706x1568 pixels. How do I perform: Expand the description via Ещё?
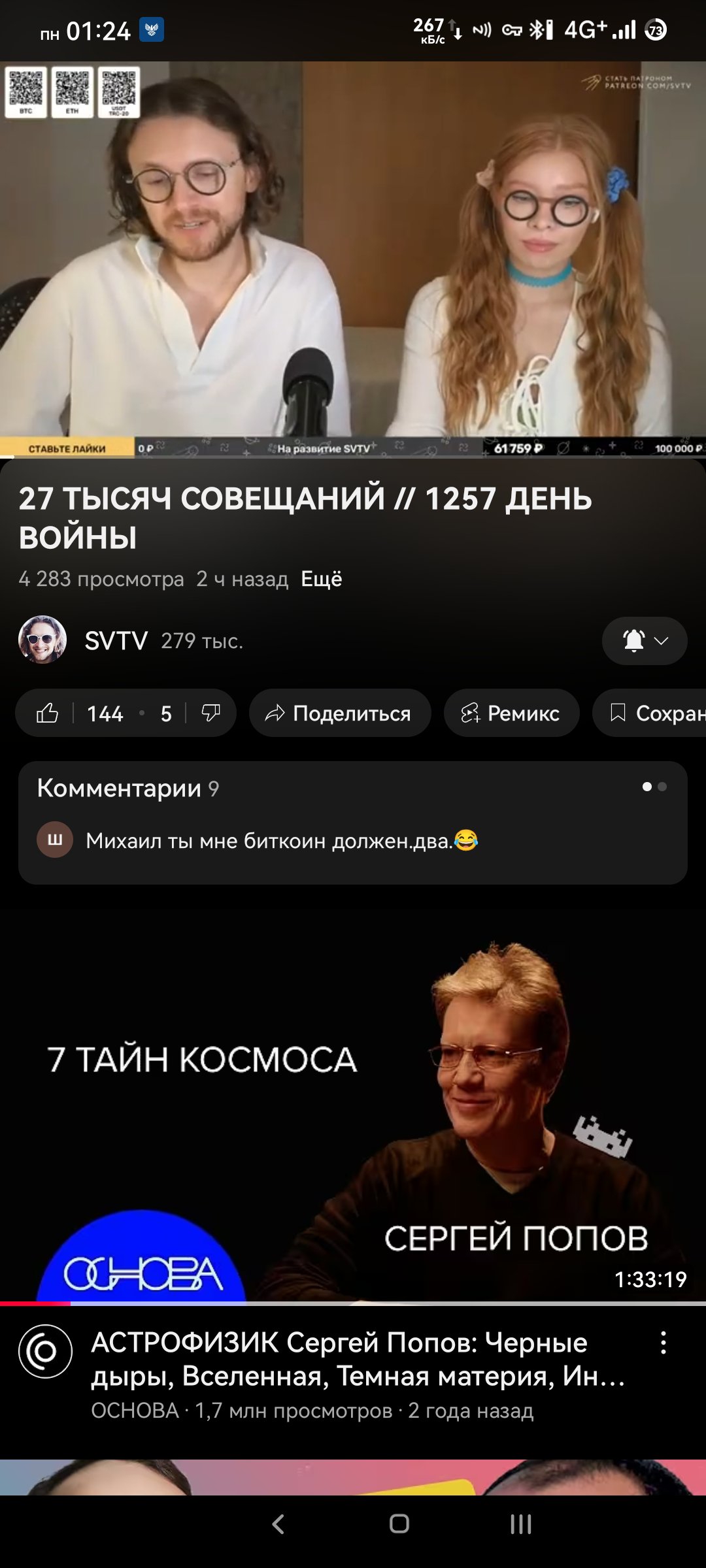tap(321, 579)
